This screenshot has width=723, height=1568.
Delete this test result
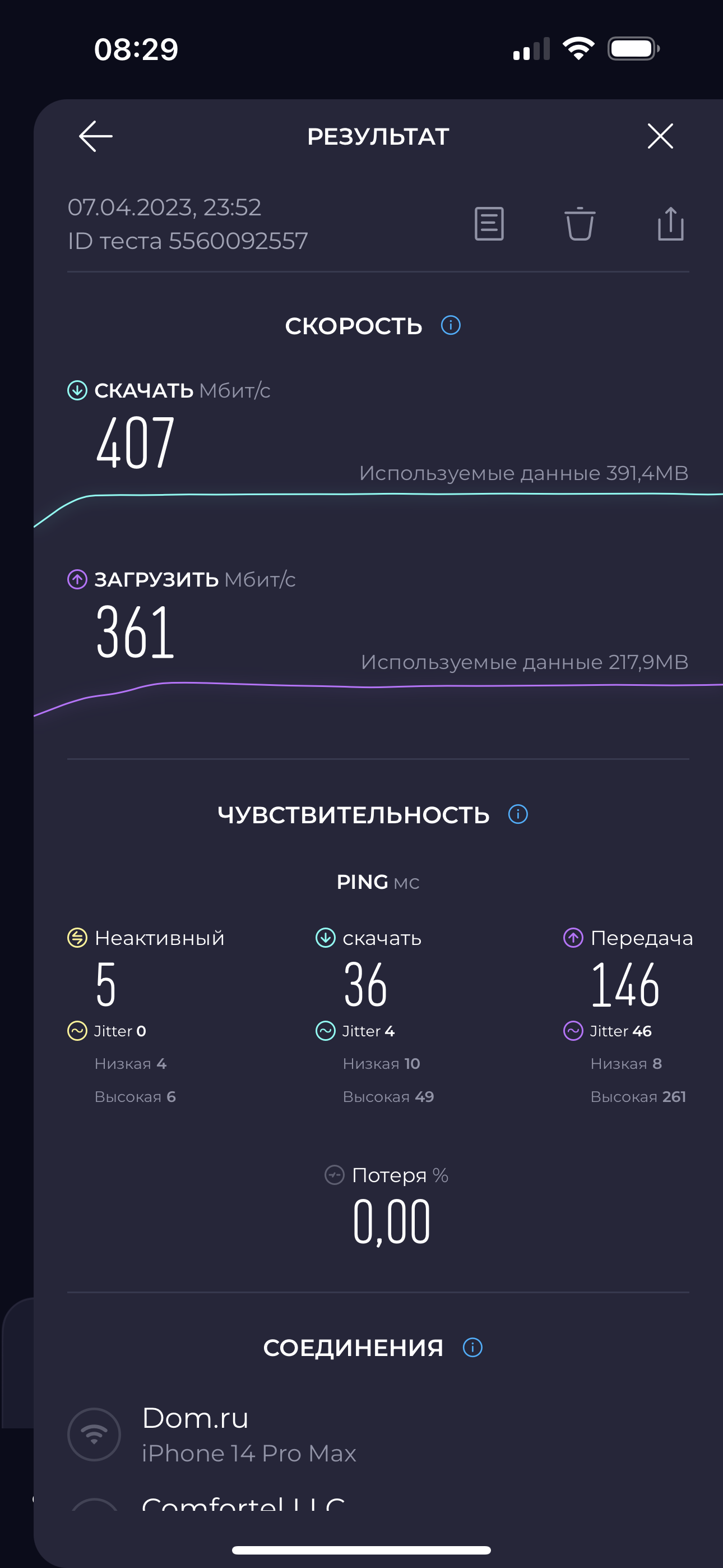click(580, 224)
